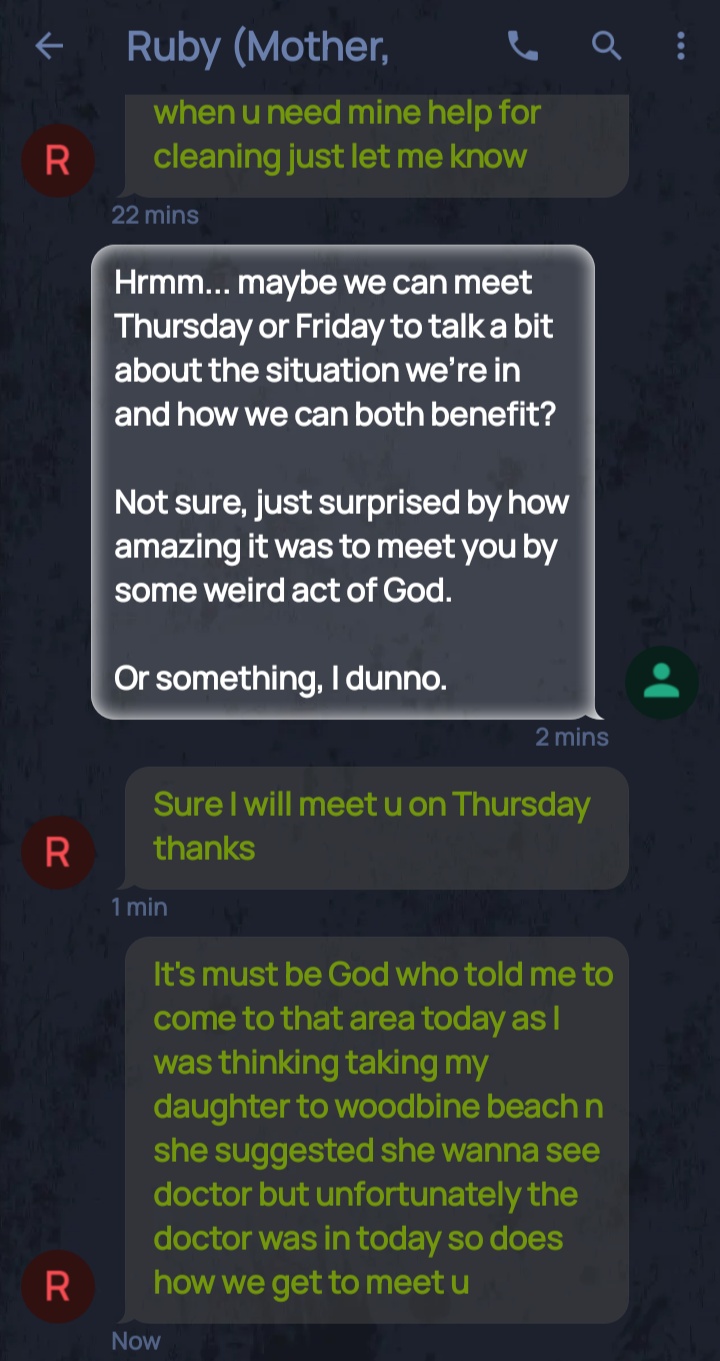Tap your own green profile avatar
Screen dimensions: 720x1361
661,683
